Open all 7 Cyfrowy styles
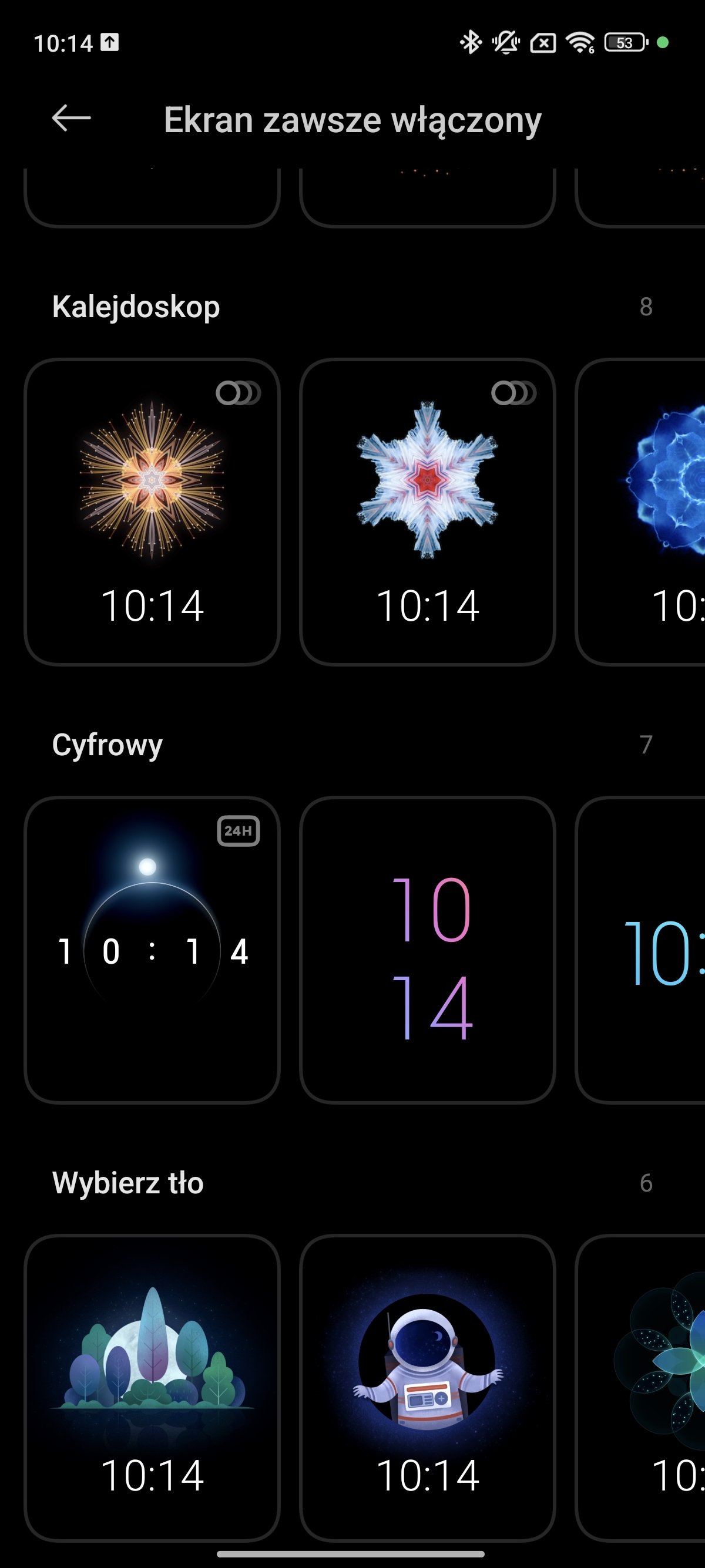This screenshot has height=1568, width=705. coord(646,745)
